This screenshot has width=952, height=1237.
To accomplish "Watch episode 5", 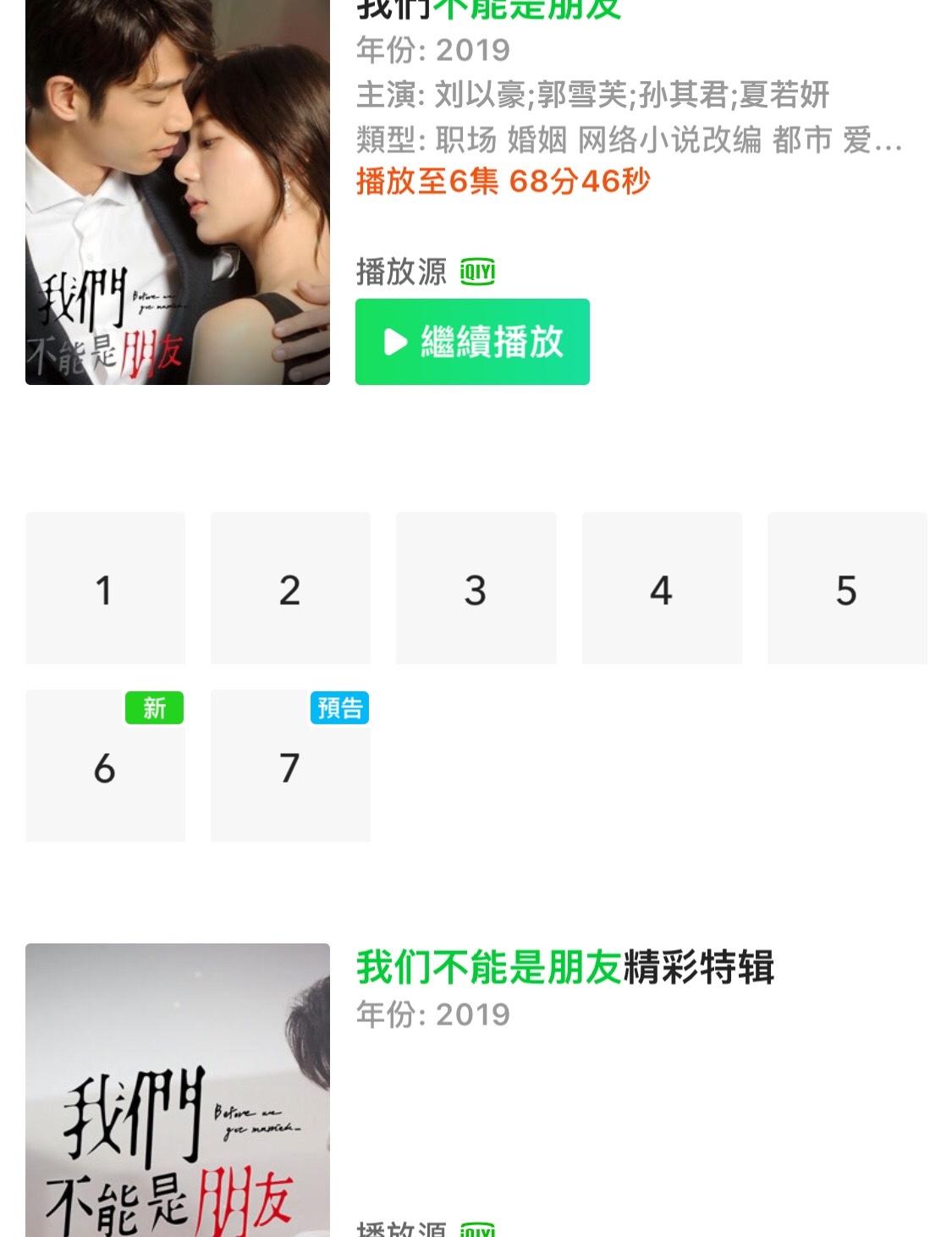I will tap(847, 588).
